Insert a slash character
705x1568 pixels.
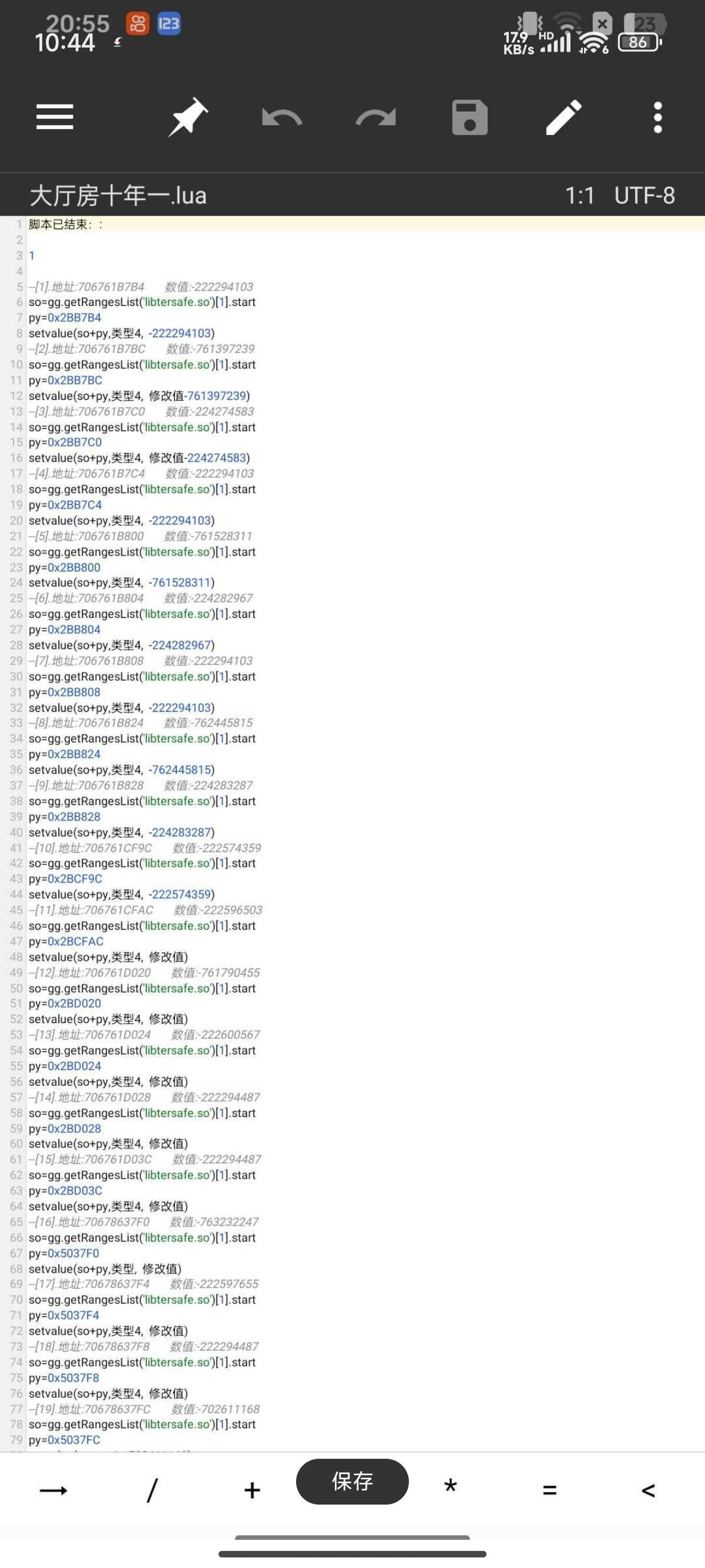pyautogui.click(x=152, y=1490)
